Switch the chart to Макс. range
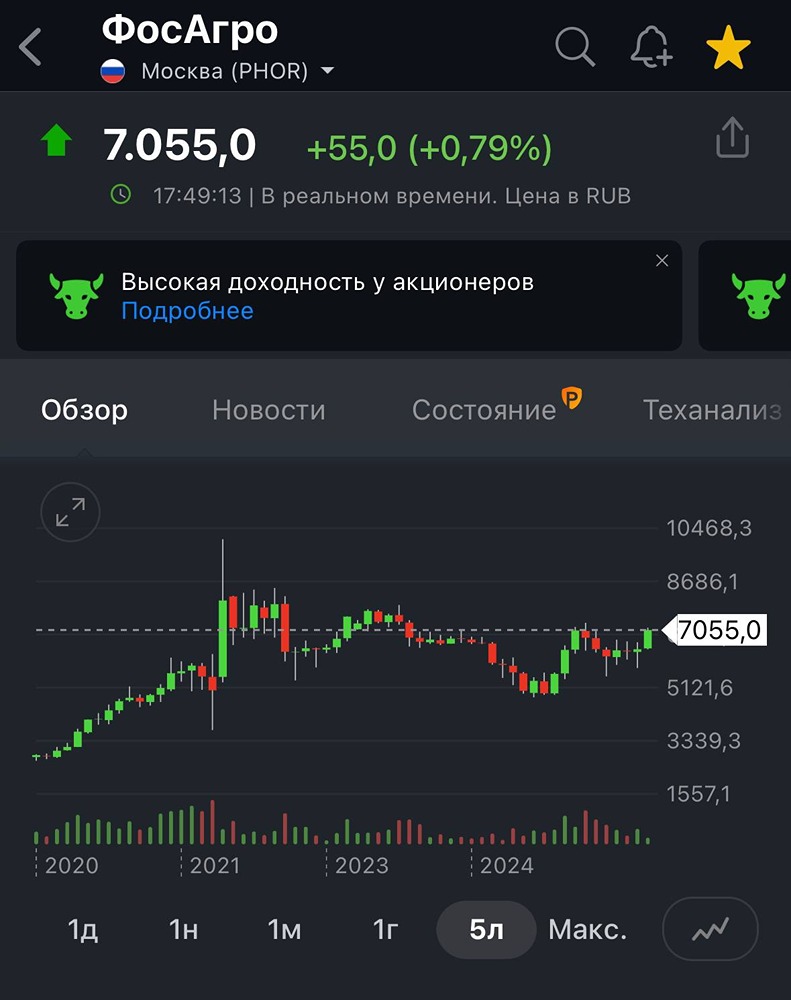Viewport: 791px width, 1000px height. pos(588,930)
